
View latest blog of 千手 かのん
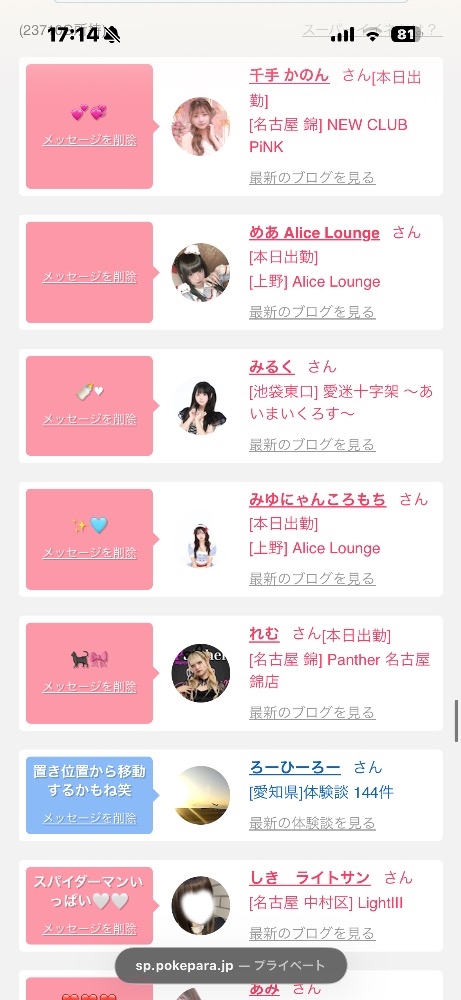tap(312, 177)
